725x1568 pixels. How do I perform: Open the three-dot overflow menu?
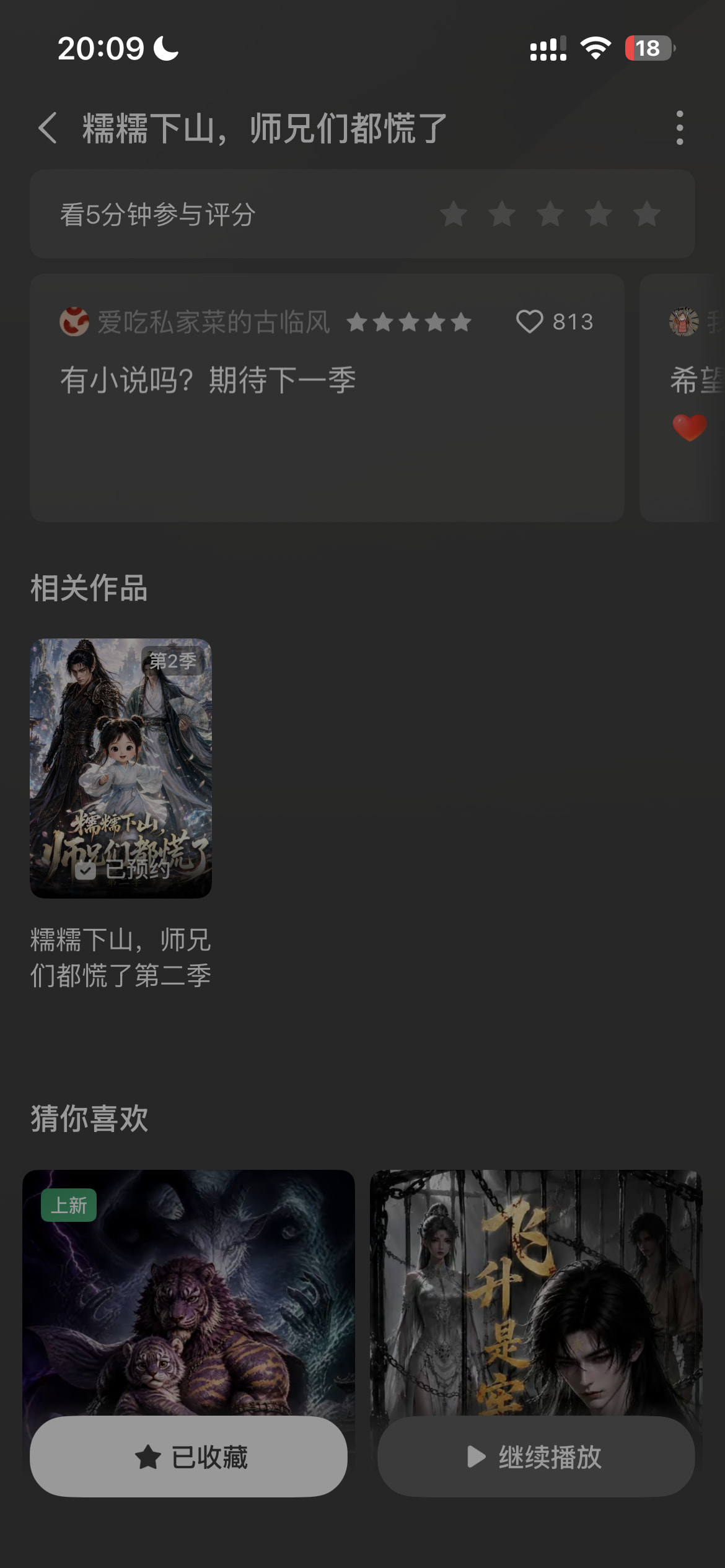click(680, 128)
